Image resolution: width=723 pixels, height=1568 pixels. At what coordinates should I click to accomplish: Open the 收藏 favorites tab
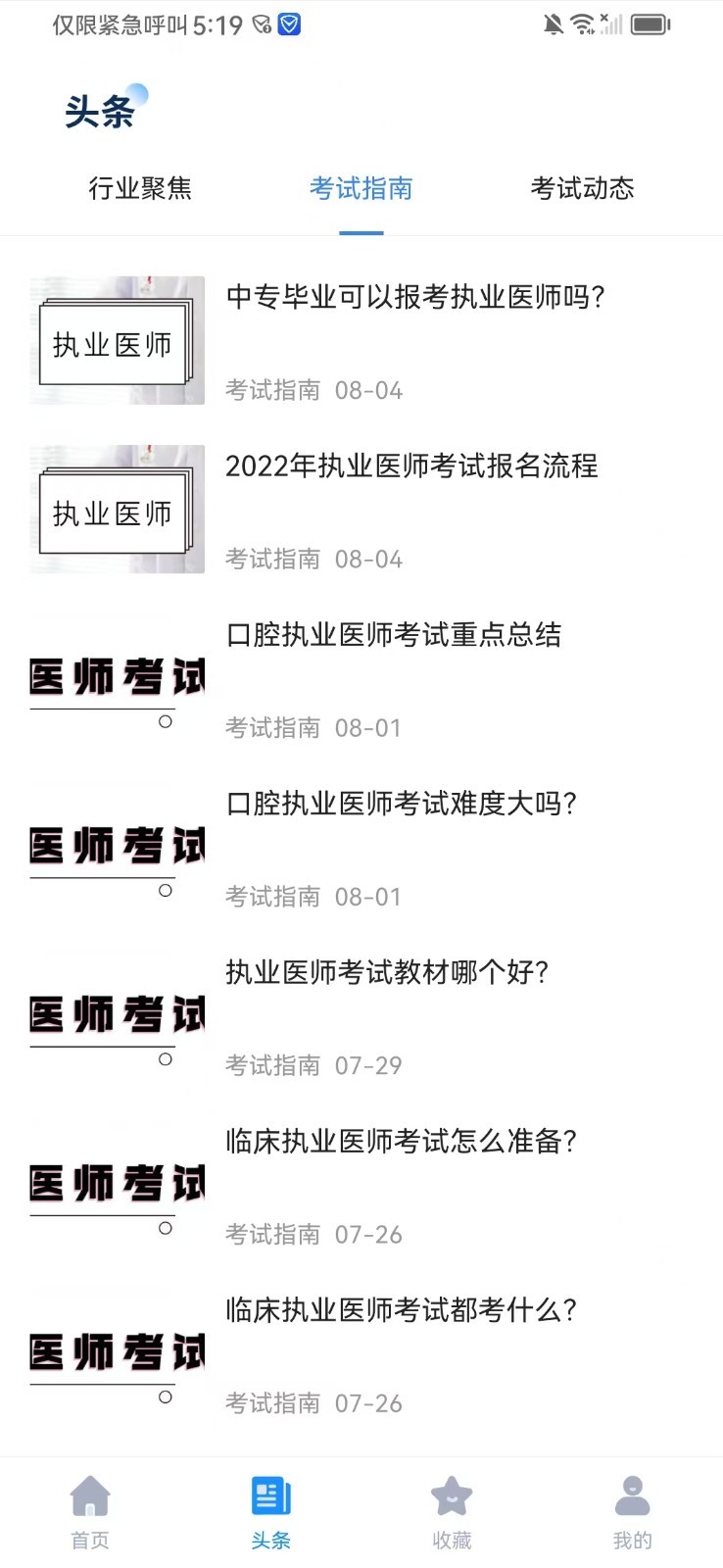(452, 1512)
